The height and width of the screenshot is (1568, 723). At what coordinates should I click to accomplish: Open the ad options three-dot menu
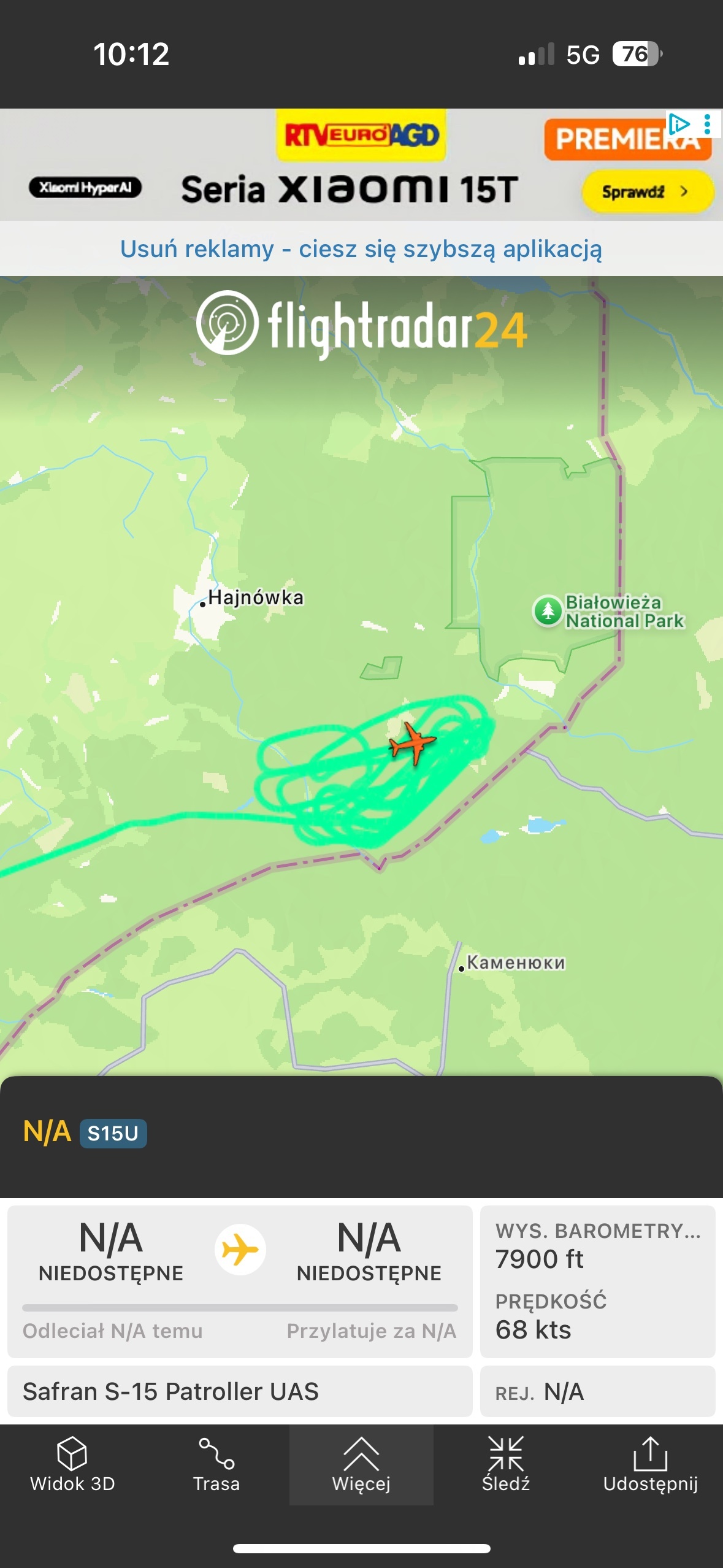click(x=708, y=124)
